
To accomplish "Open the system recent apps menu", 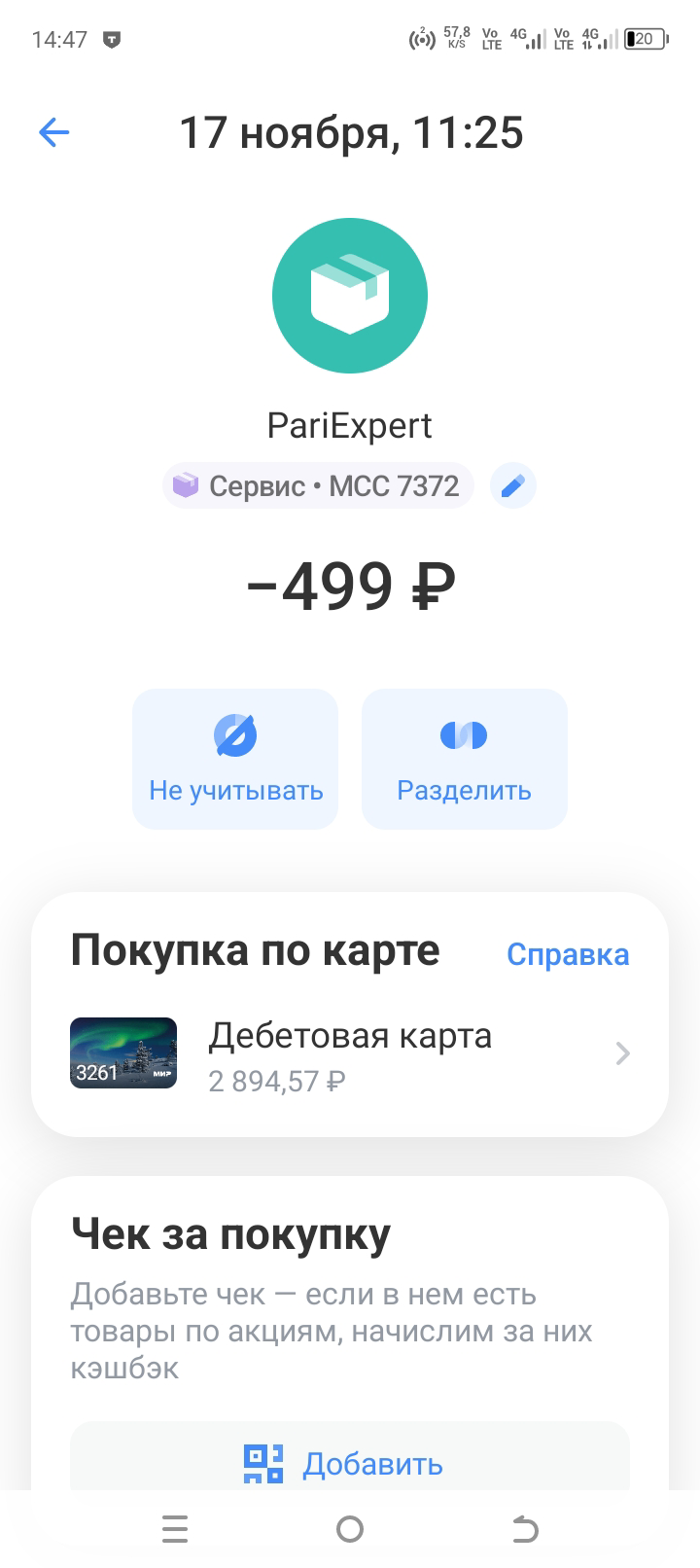I will [175, 1530].
